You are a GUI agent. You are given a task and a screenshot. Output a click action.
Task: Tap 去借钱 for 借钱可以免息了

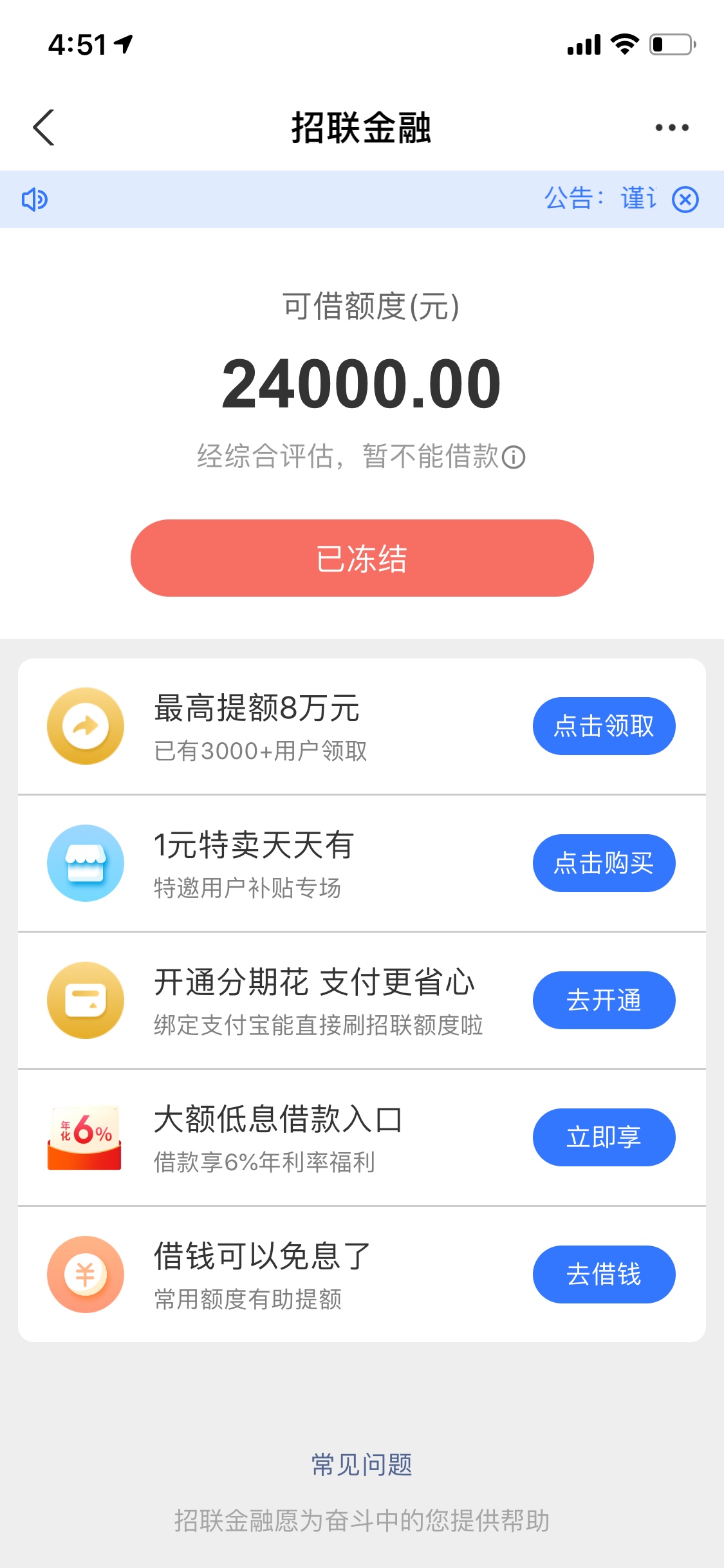pyautogui.click(x=604, y=1274)
